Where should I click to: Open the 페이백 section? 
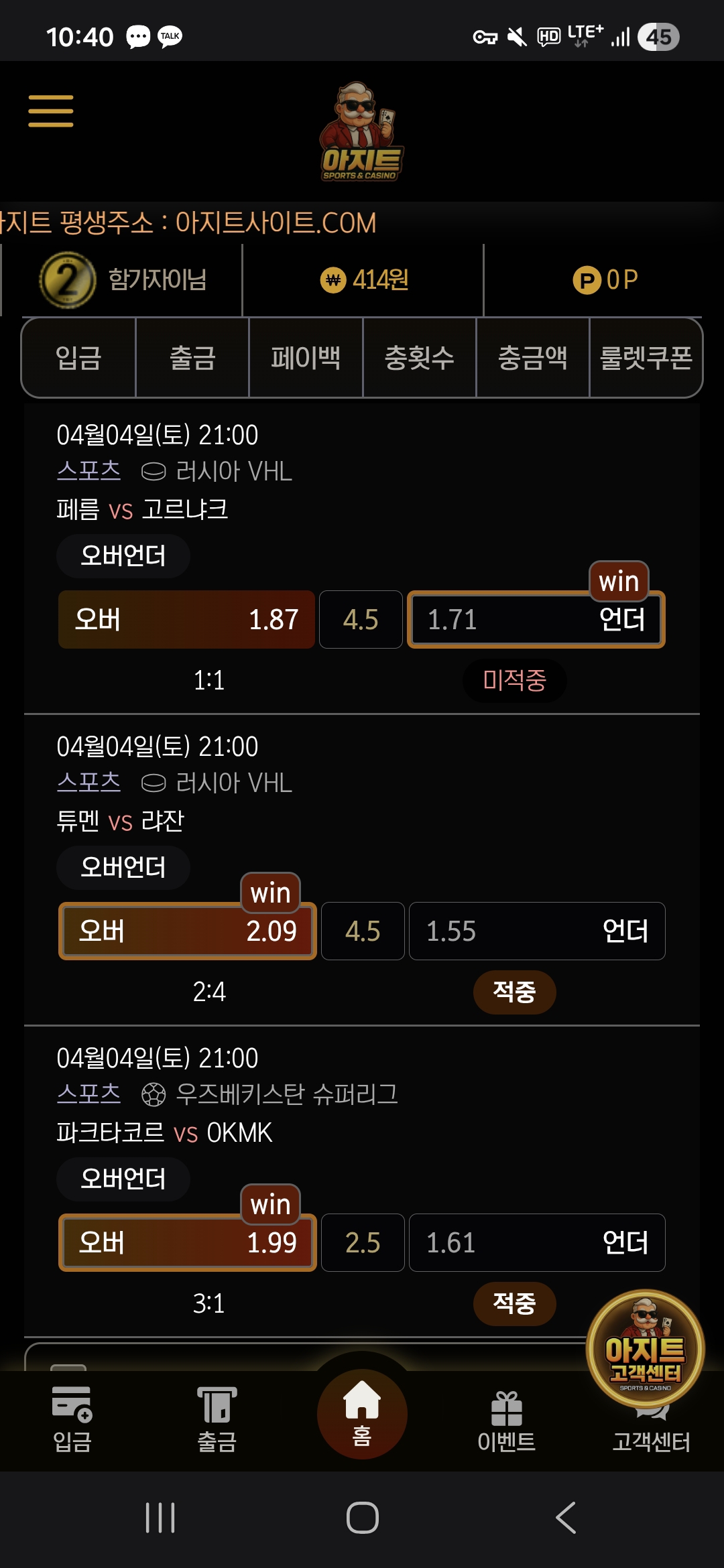[306, 358]
